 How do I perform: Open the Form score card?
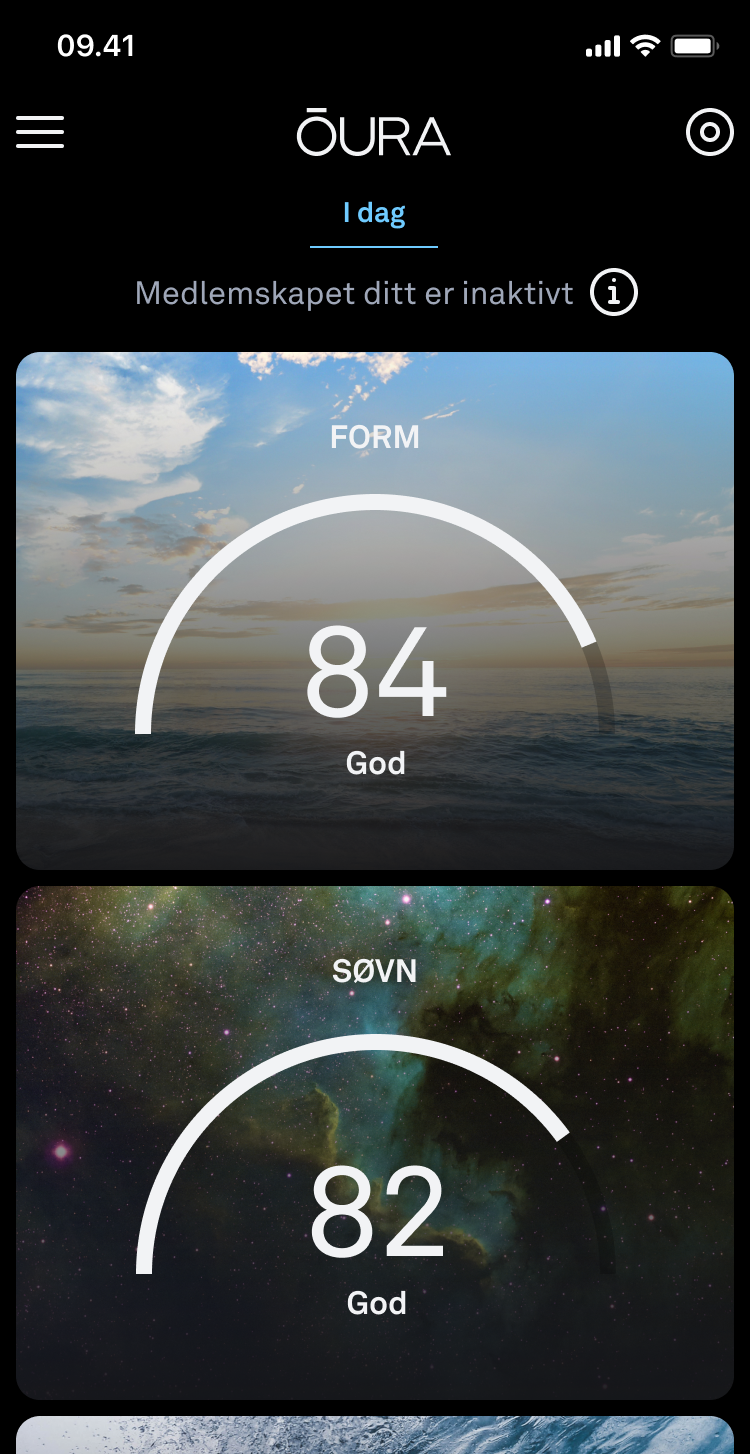375,610
